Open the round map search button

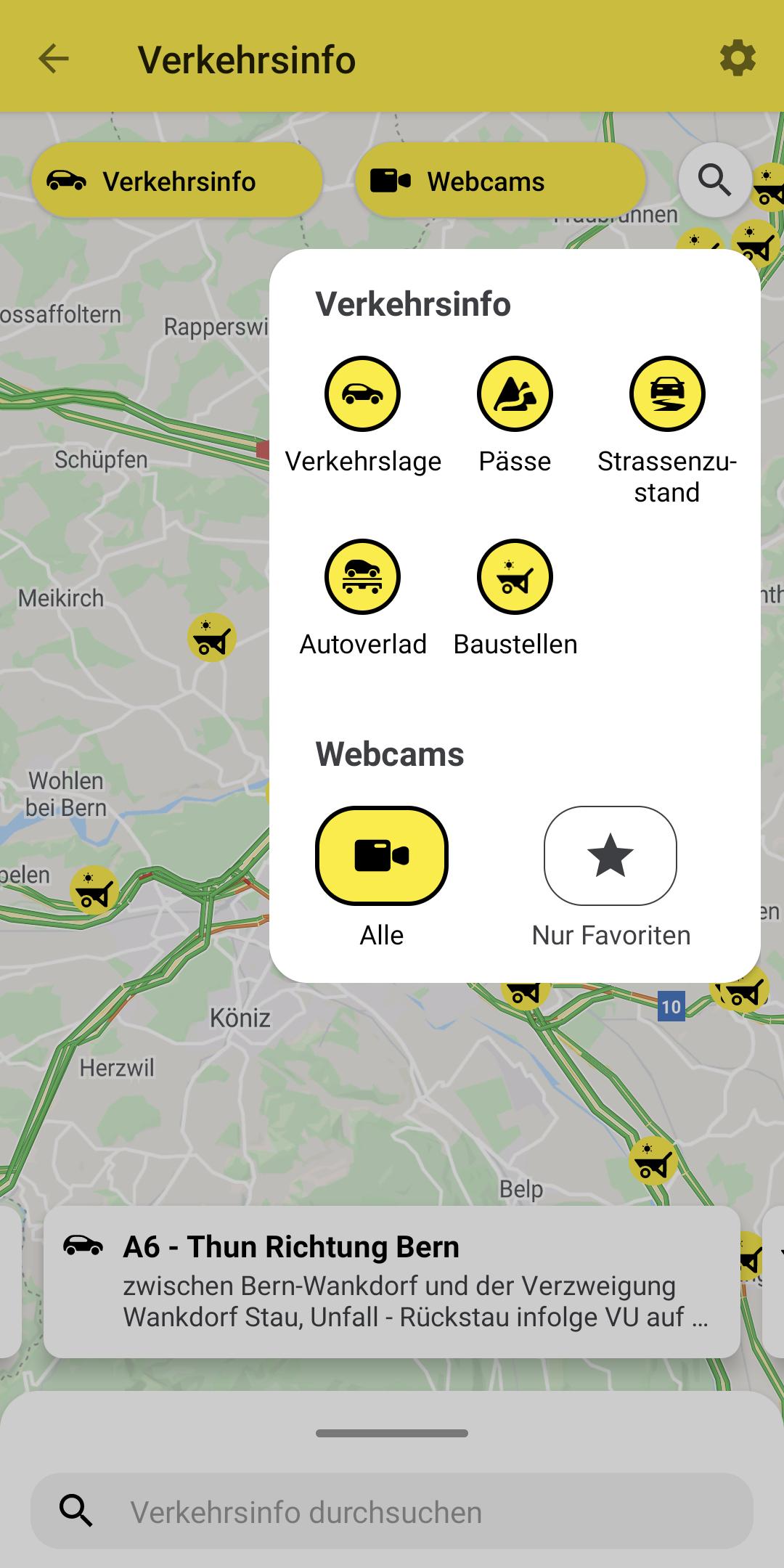click(x=715, y=179)
